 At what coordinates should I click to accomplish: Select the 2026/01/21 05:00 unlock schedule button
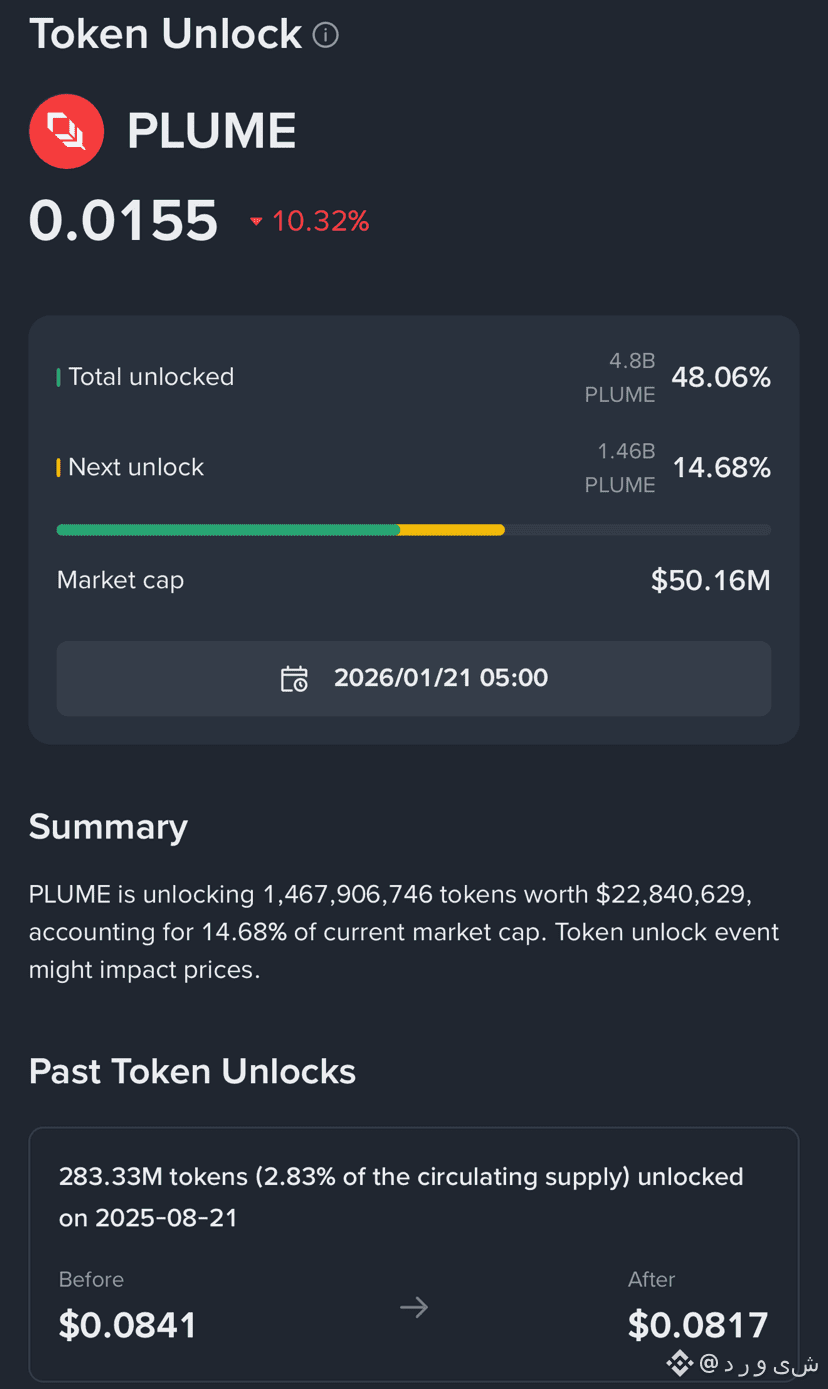(414, 678)
